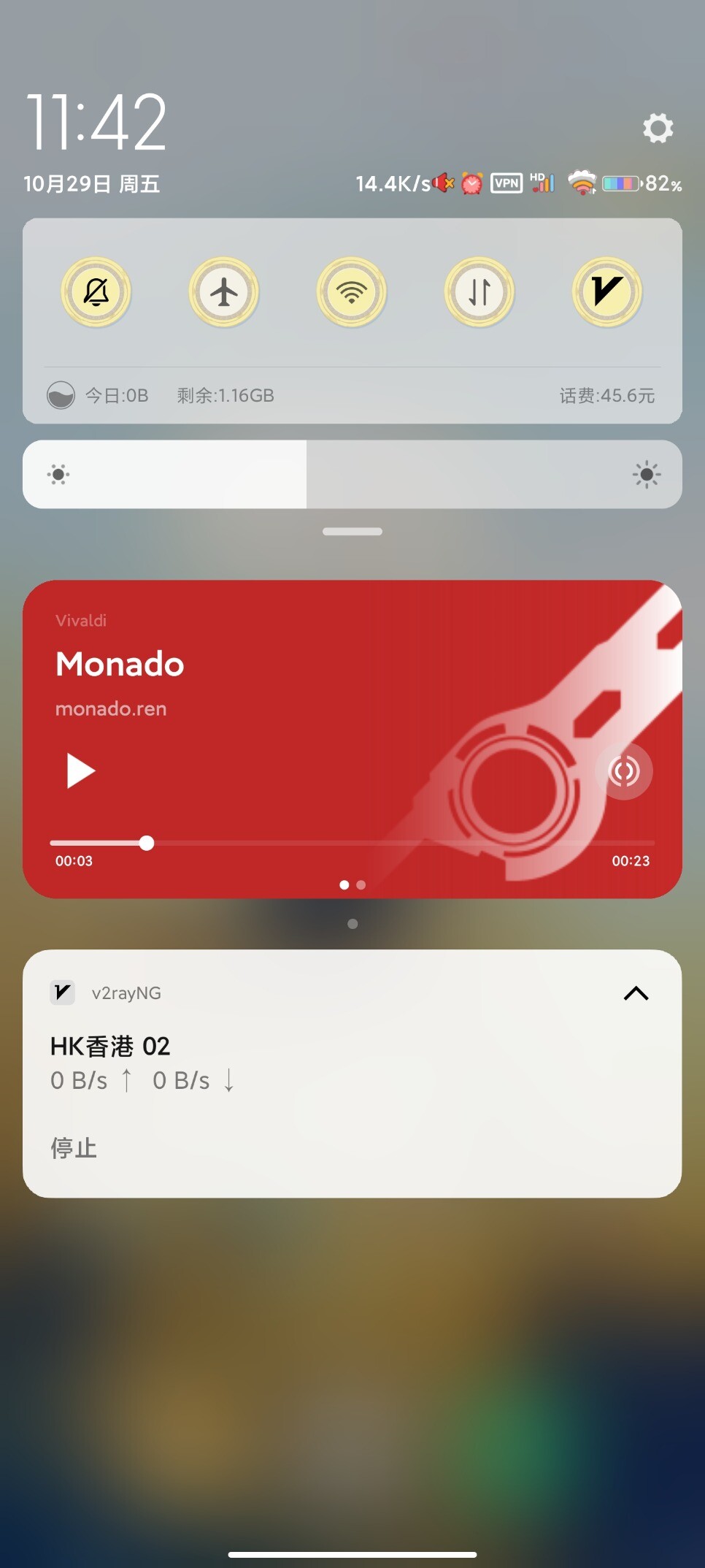Toggle mobile data tile
Viewport: 705px width, 1568px height.
click(x=479, y=292)
